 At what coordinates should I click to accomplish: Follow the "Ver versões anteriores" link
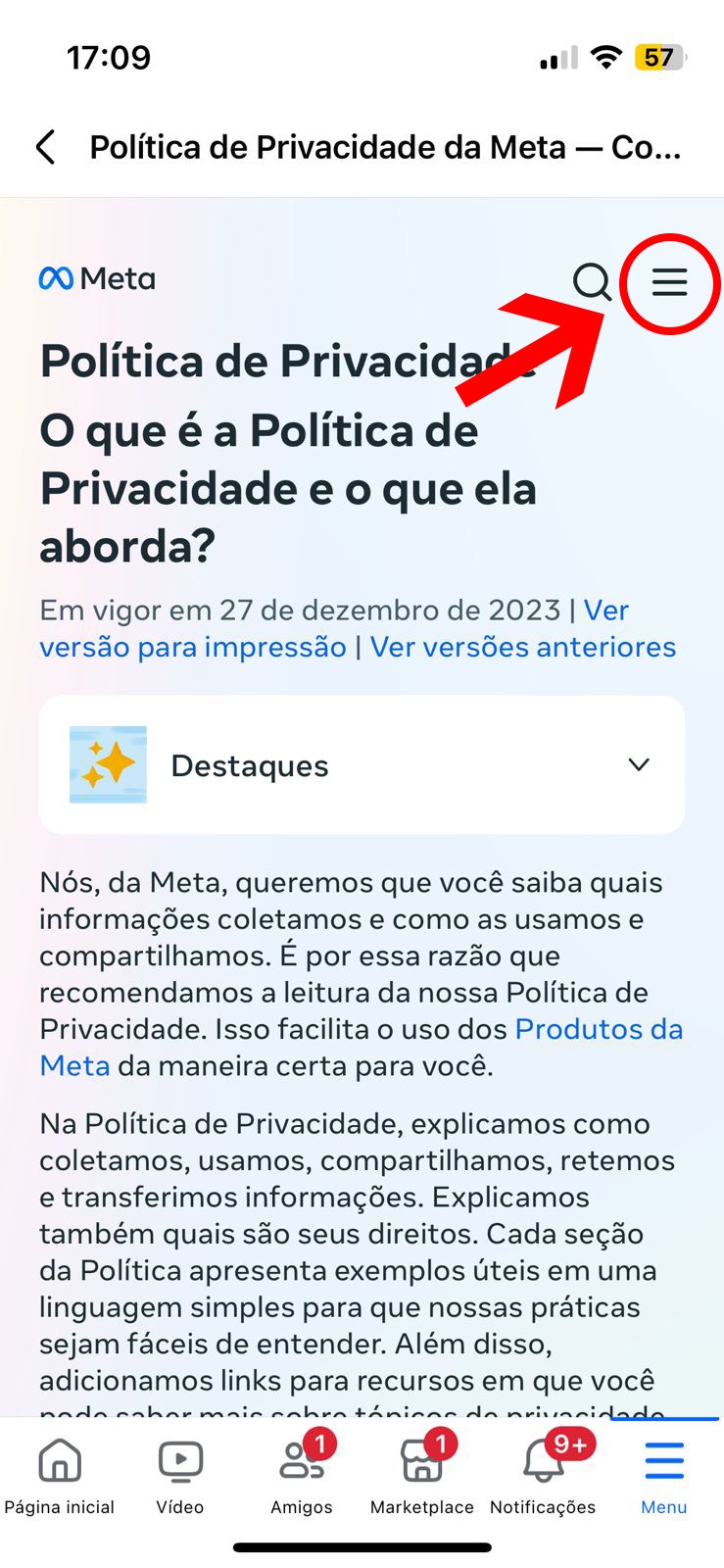point(523,647)
